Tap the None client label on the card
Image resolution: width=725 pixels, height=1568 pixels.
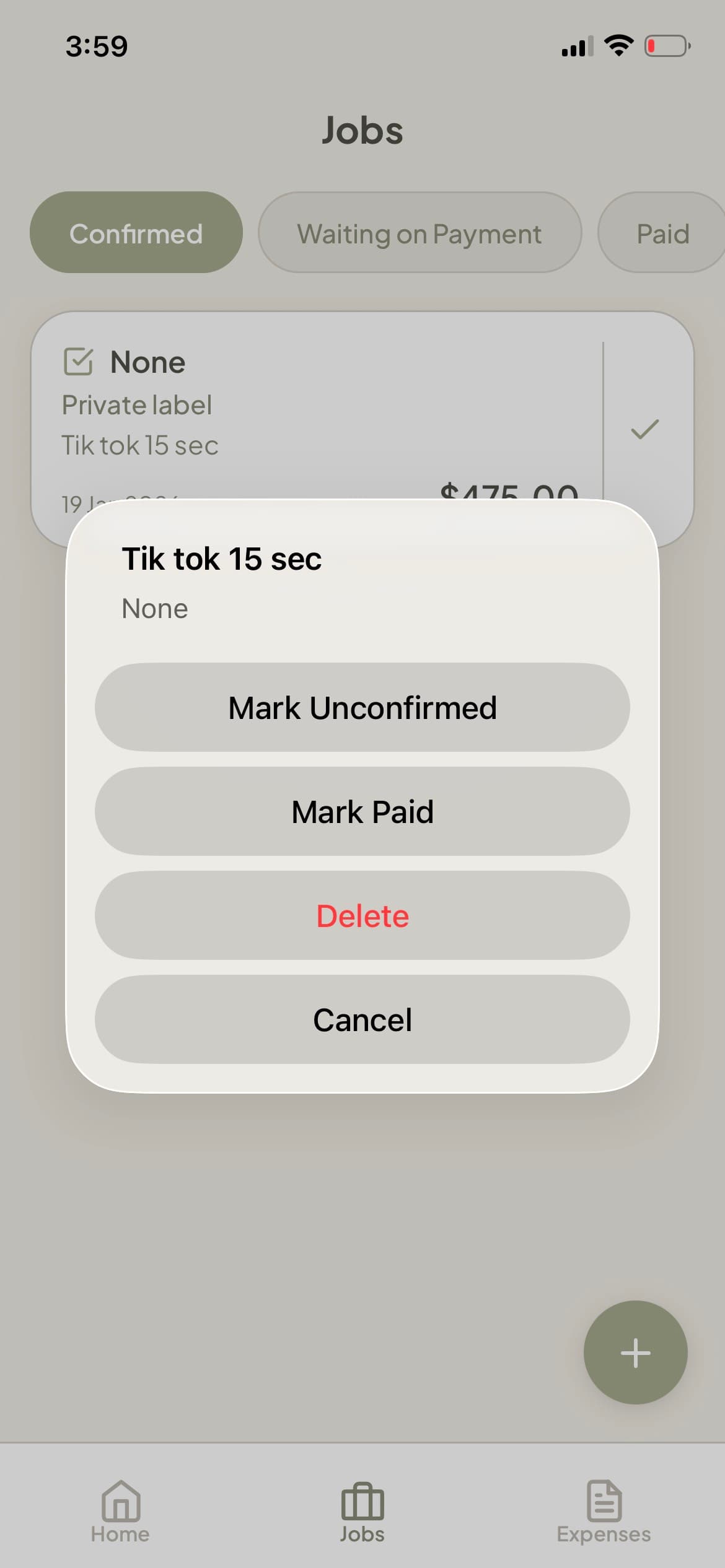147,360
